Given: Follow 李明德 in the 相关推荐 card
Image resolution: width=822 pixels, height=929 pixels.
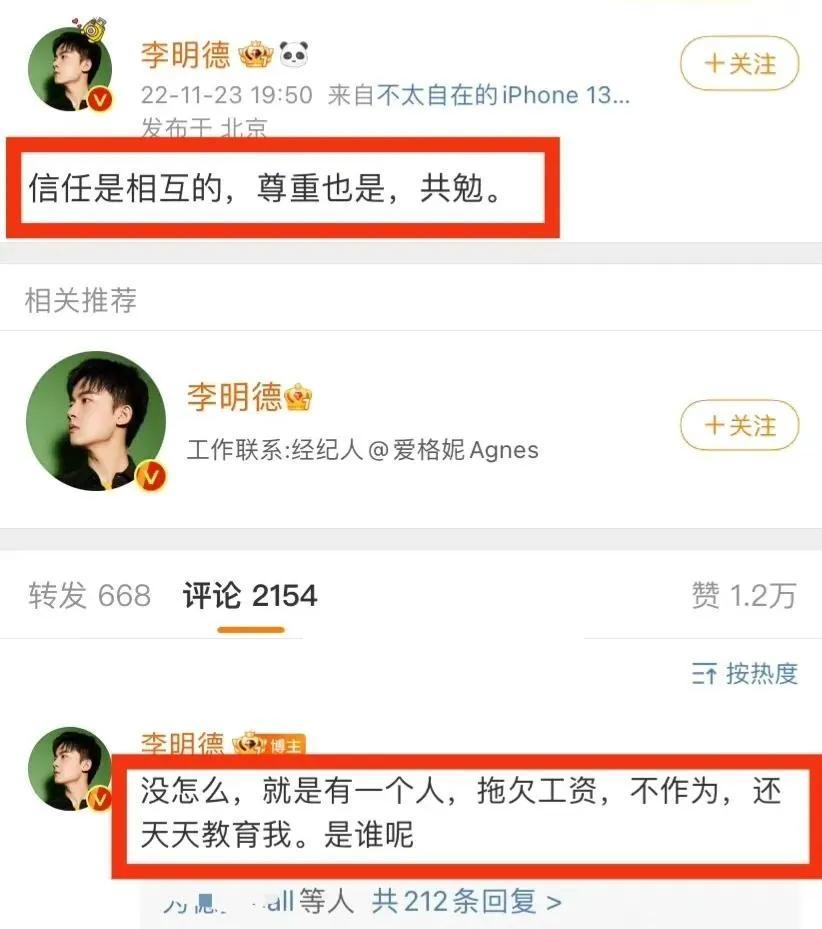Looking at the screenshot, I should point(740,426).
